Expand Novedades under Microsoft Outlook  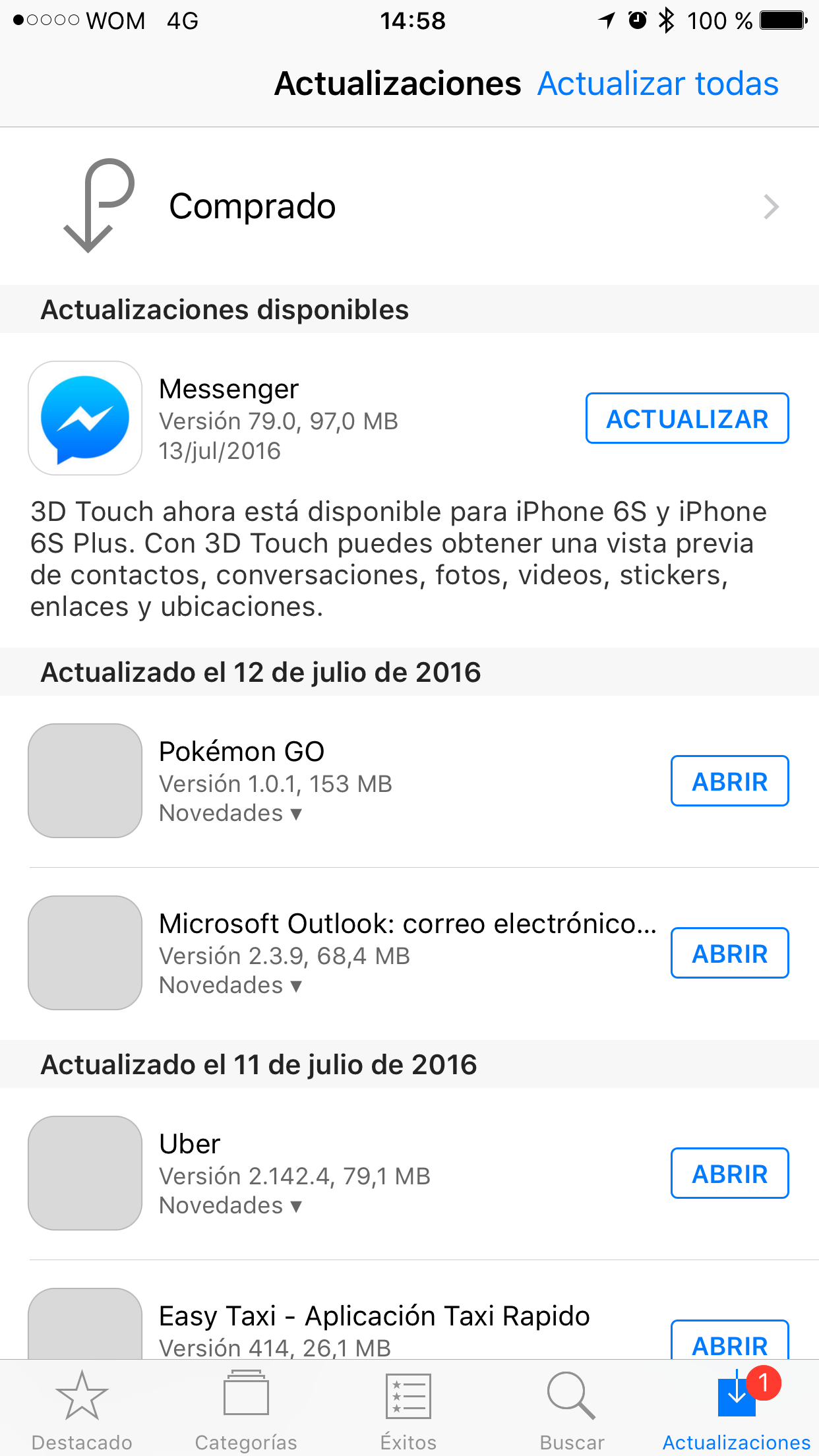[230, 985]
